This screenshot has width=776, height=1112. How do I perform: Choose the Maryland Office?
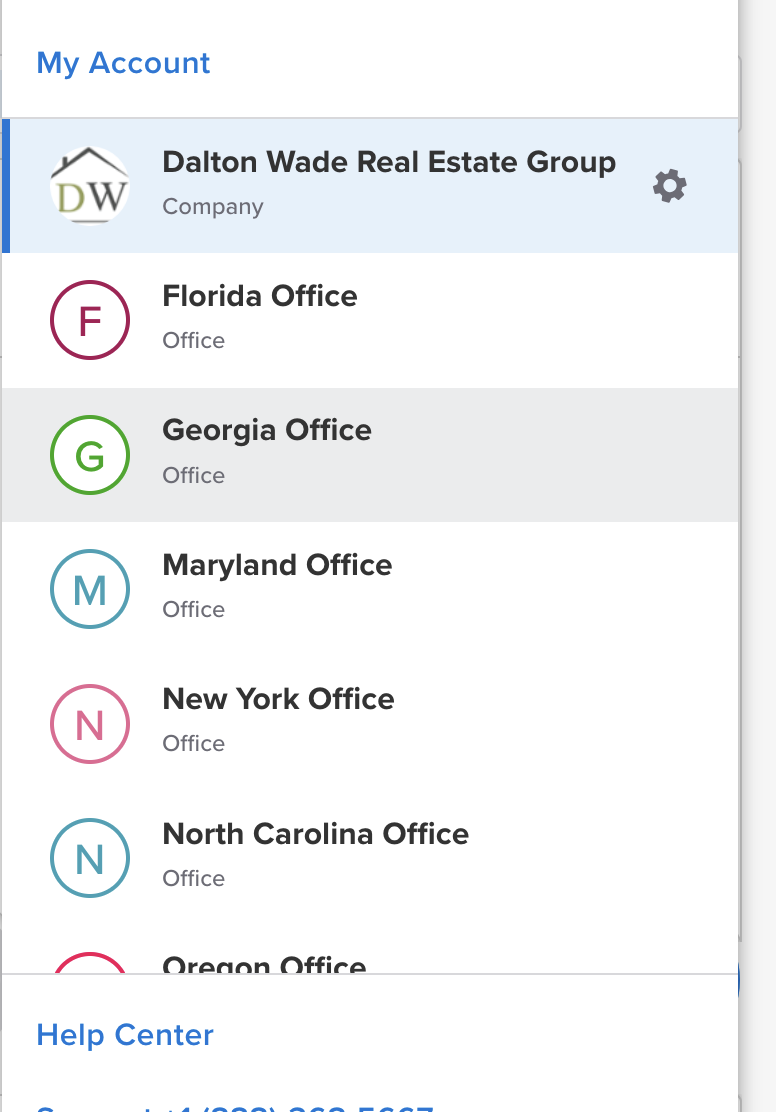[277, 566]
